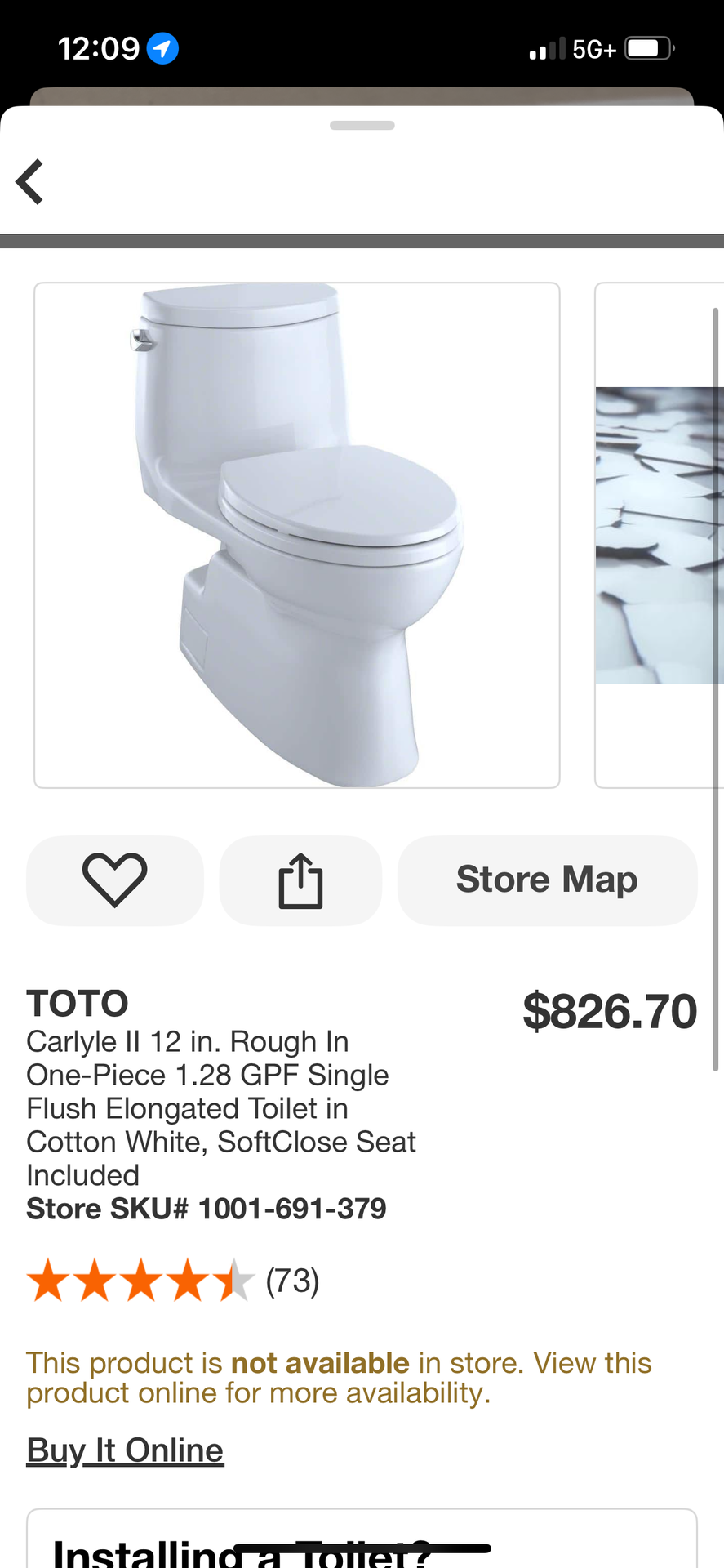View the second product image
This screenshot has width=724, height=1568.
[659, 535]
